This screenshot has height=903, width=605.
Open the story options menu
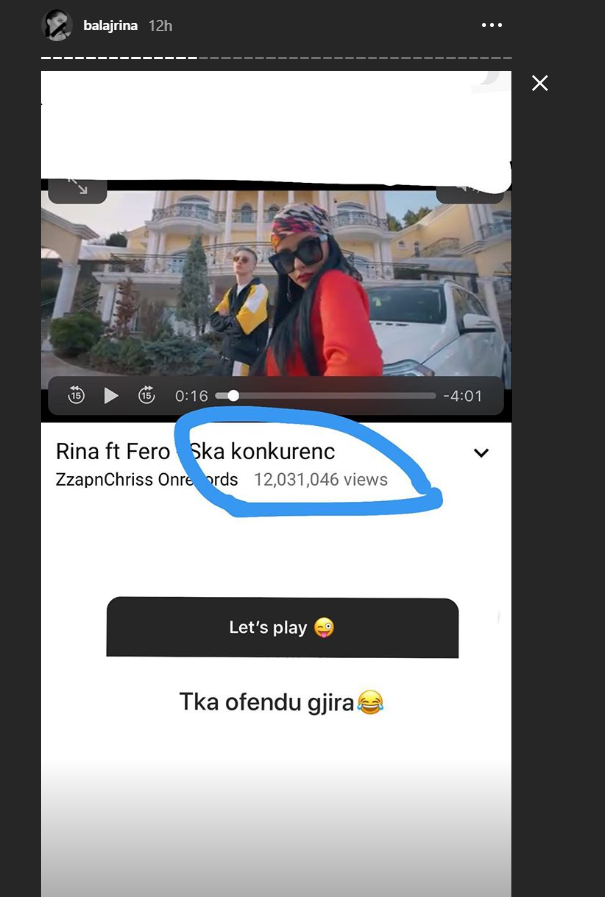491,25
